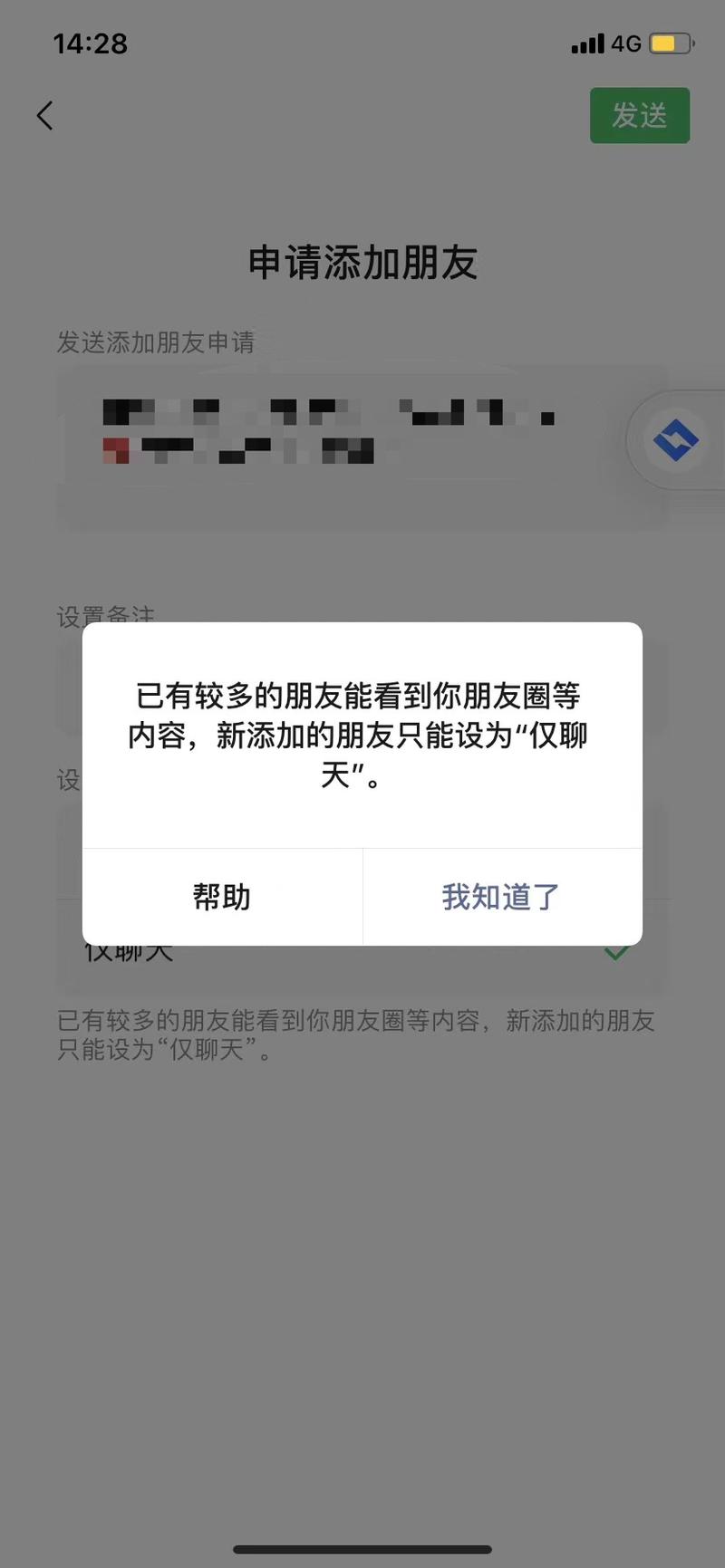725x1568 pixels.
Task: Collapse the friend request dialog via 我知道了
Action: [499, 896]
